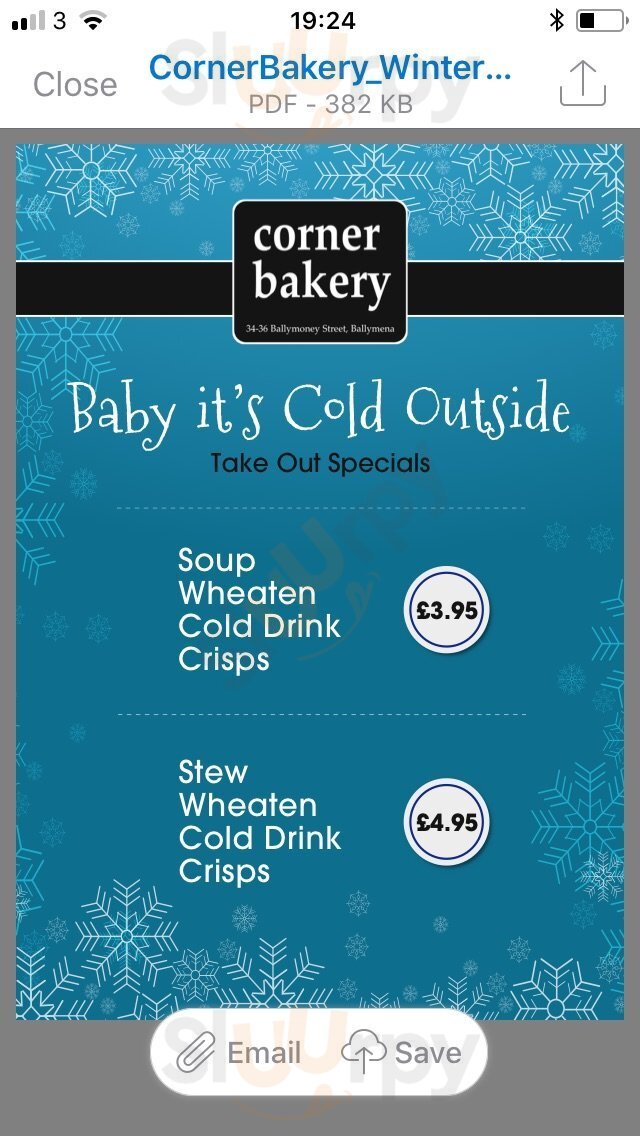
Task: Open the share sheet icon
Action: click(583, 83)
